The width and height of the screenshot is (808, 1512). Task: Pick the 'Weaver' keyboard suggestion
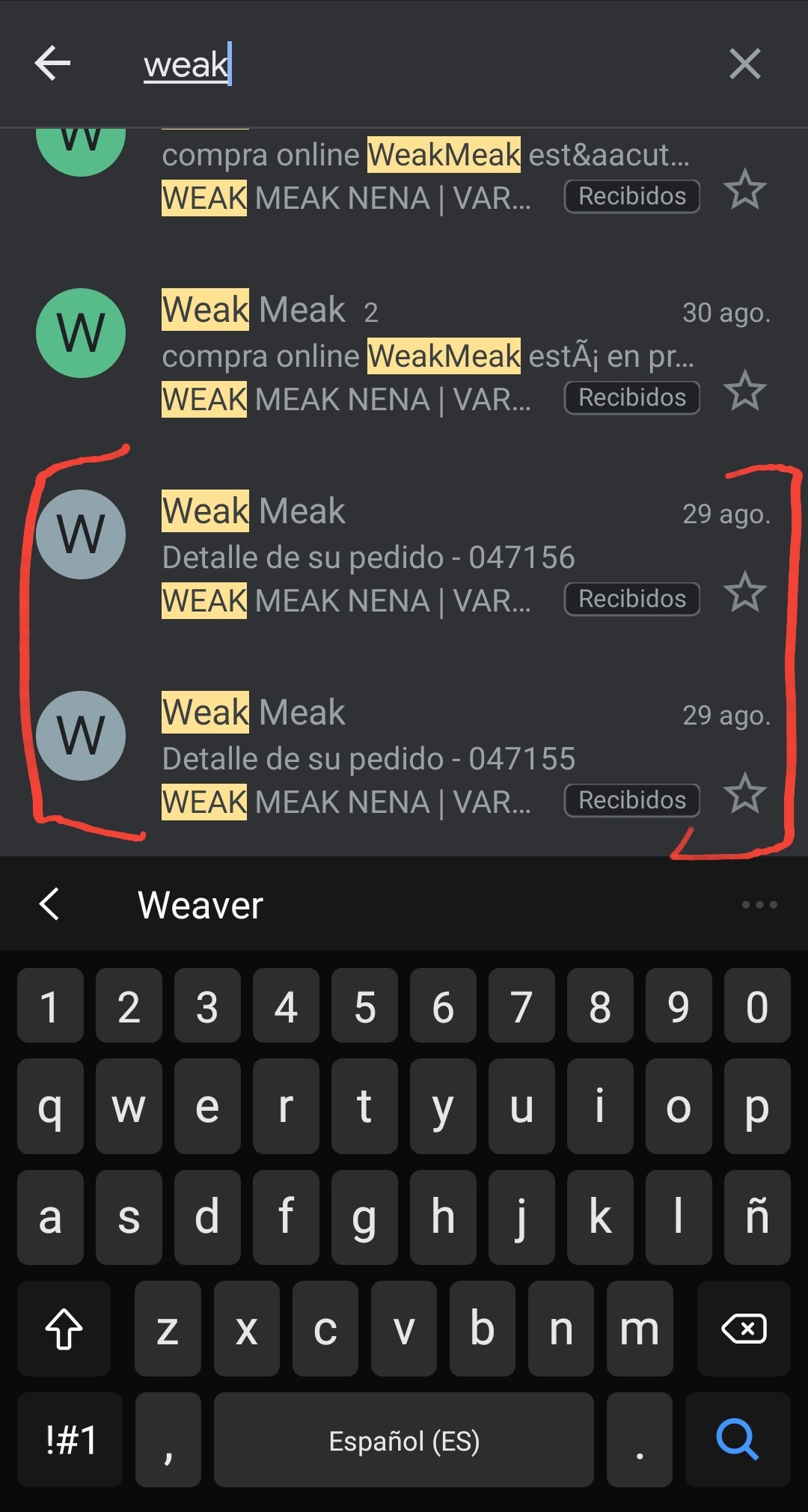201,905
